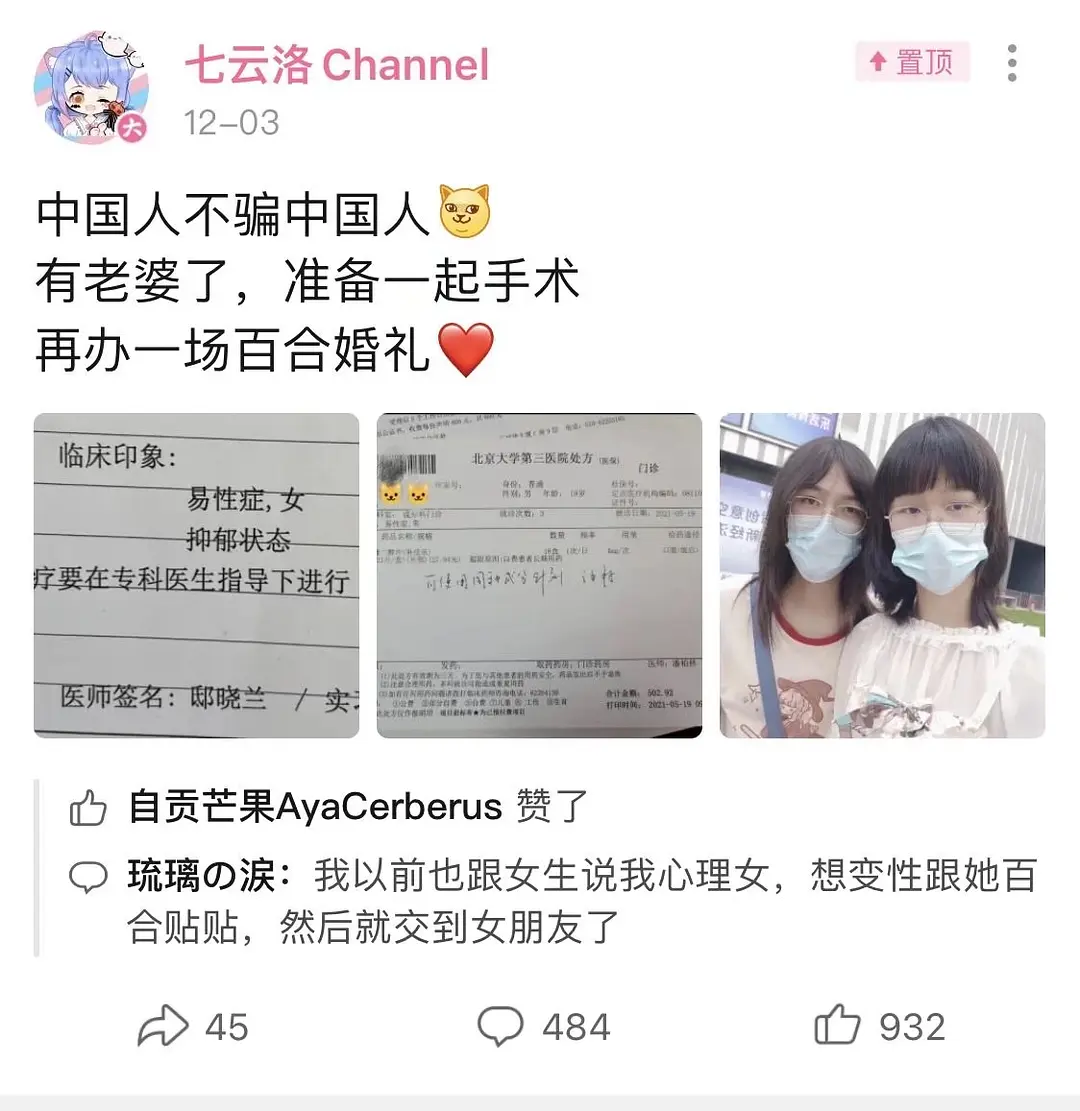Viewport: 1080px width, 1111px height.
Task: View the masked selfie photo
Action: pos(882,576)
